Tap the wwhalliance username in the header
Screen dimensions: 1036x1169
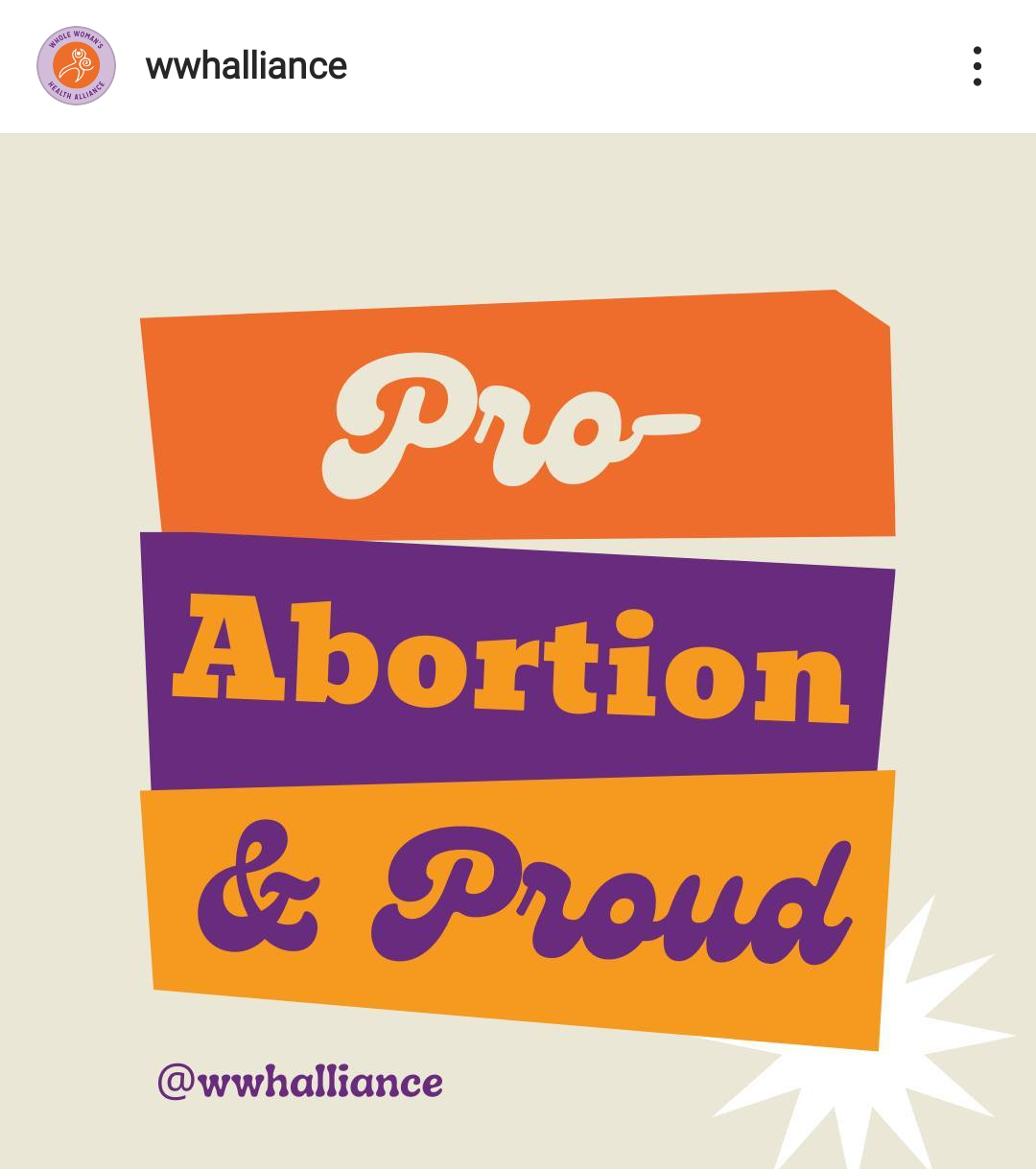(247, 66)
